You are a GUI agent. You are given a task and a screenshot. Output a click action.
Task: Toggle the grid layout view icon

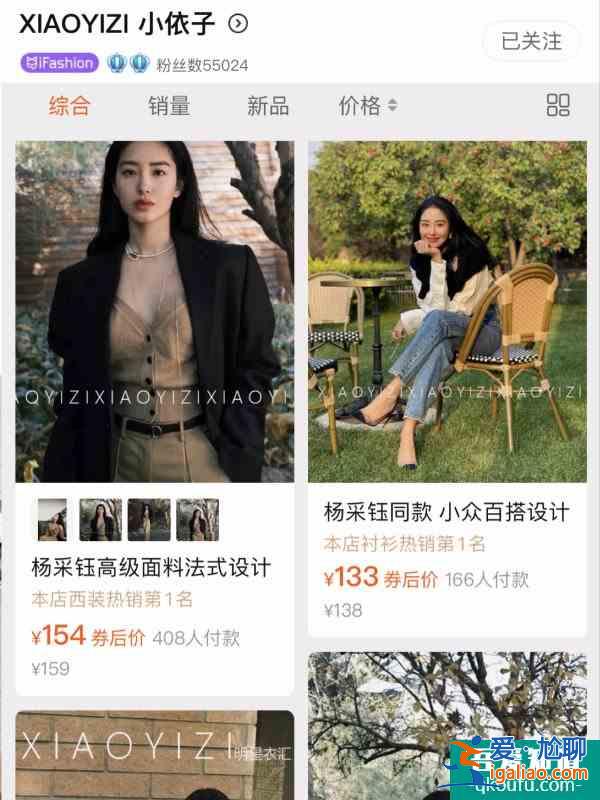pyautogui.click(x=558, y=106)
